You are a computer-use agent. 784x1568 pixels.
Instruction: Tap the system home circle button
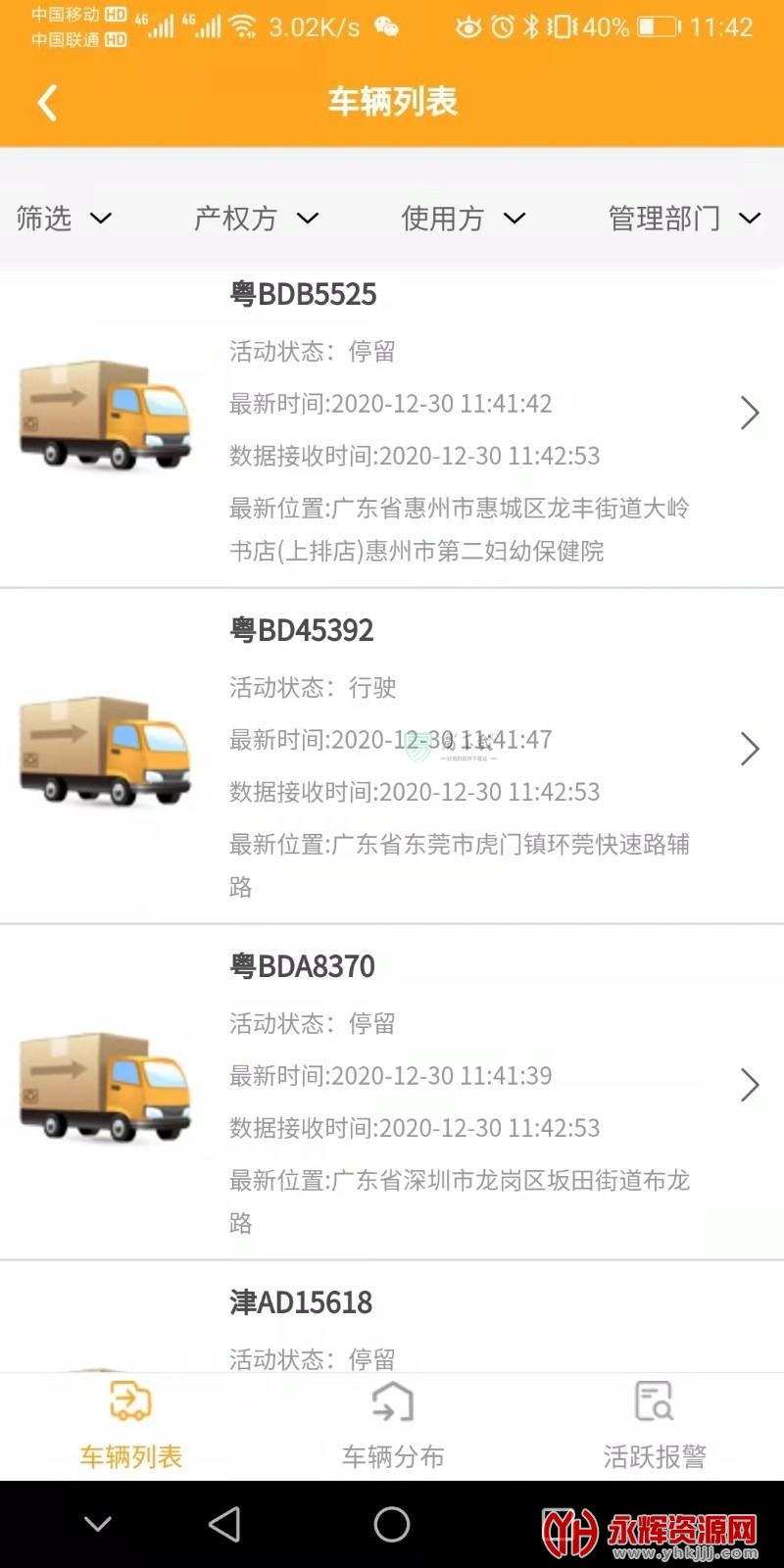pyautogui.click(x=392, y=1524)
